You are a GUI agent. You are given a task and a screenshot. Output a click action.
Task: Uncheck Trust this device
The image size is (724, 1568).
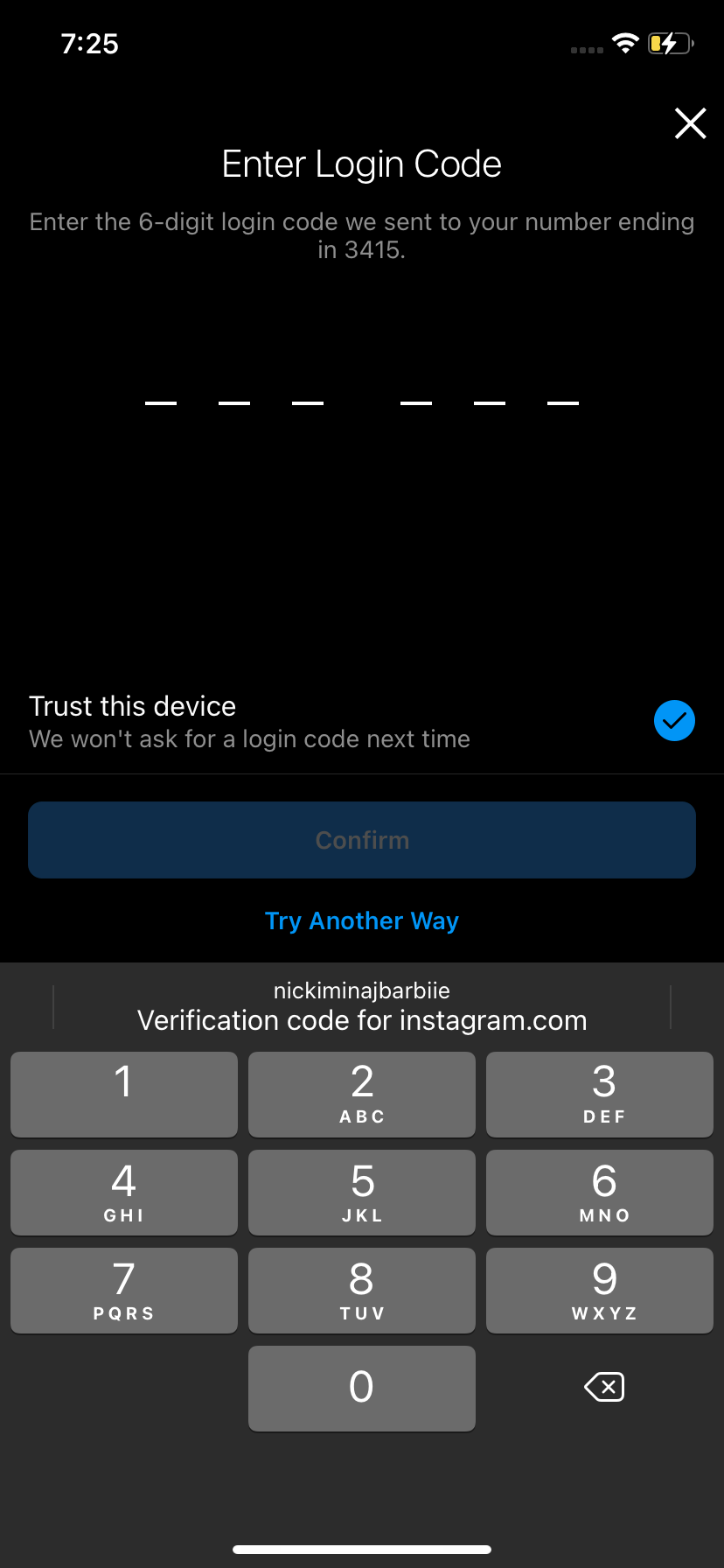(674, 721)
